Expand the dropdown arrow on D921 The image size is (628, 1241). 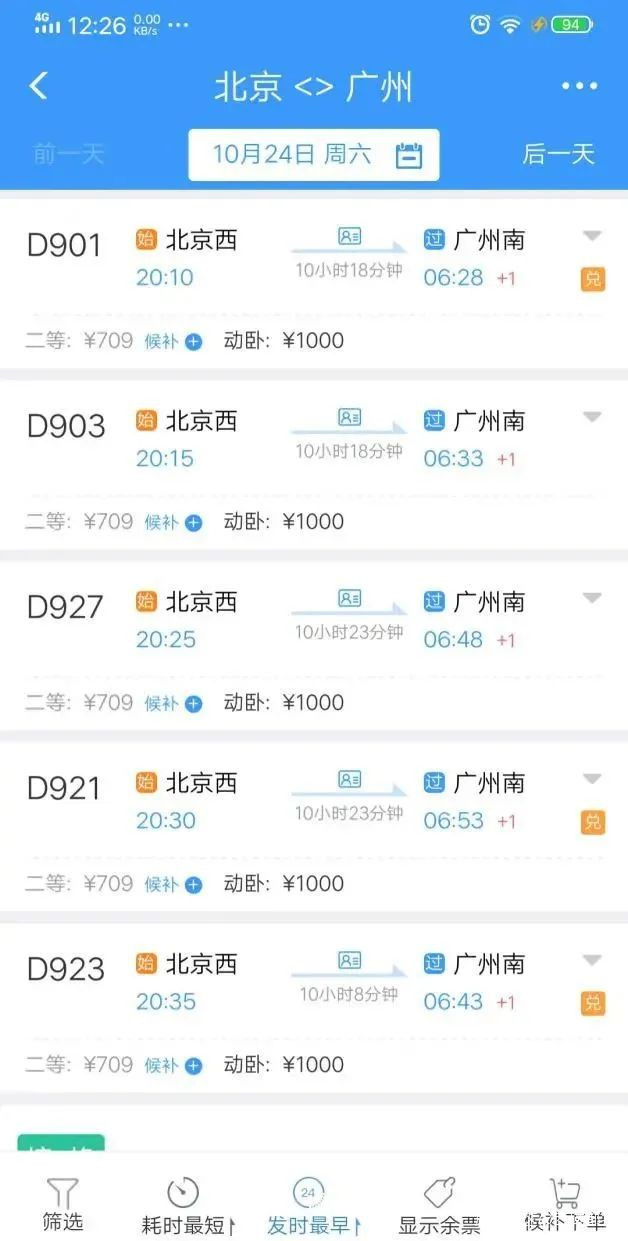click(x=592, y=779)
